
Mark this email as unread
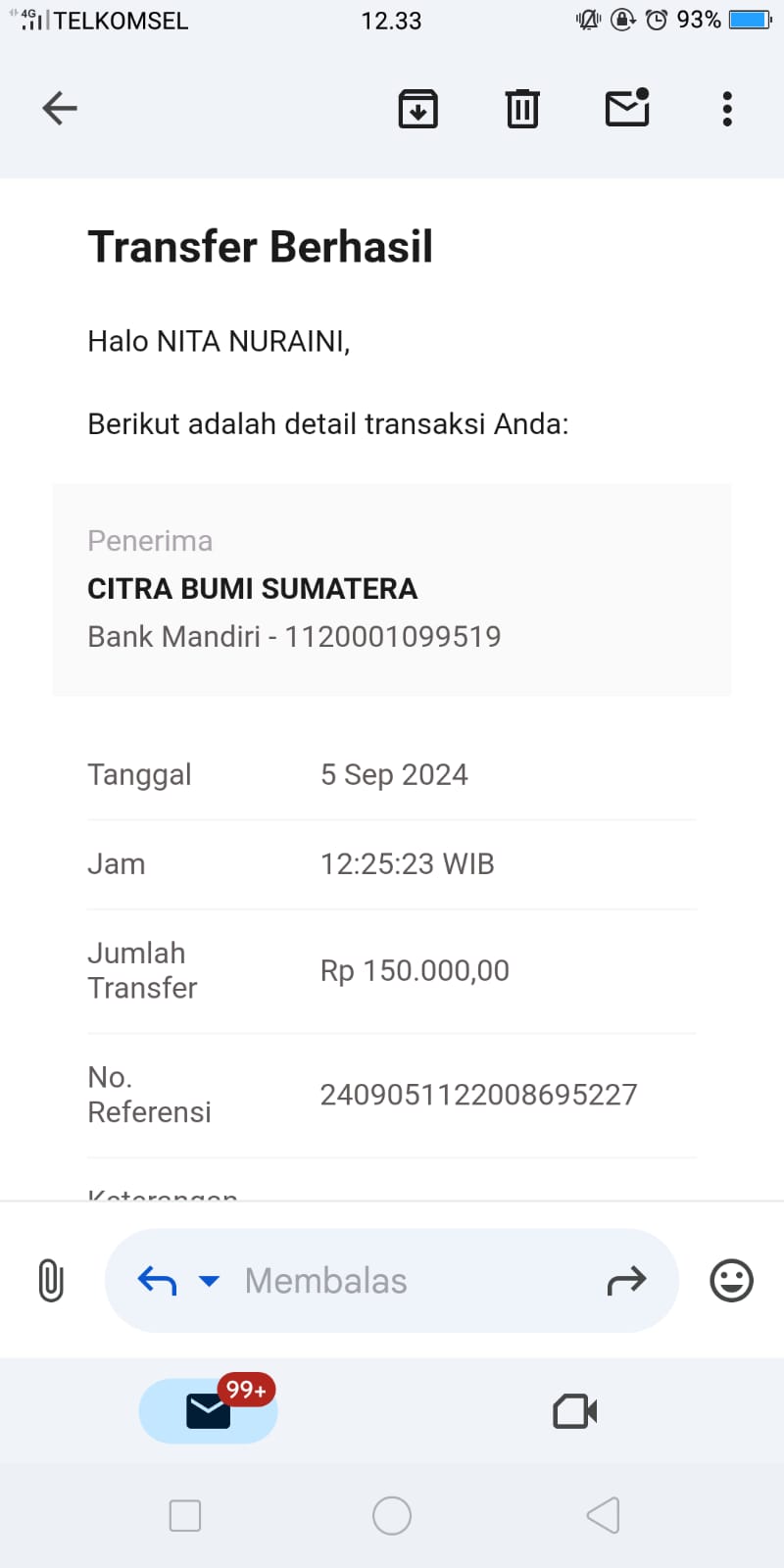pyautogui.click(x=627, y=108)
